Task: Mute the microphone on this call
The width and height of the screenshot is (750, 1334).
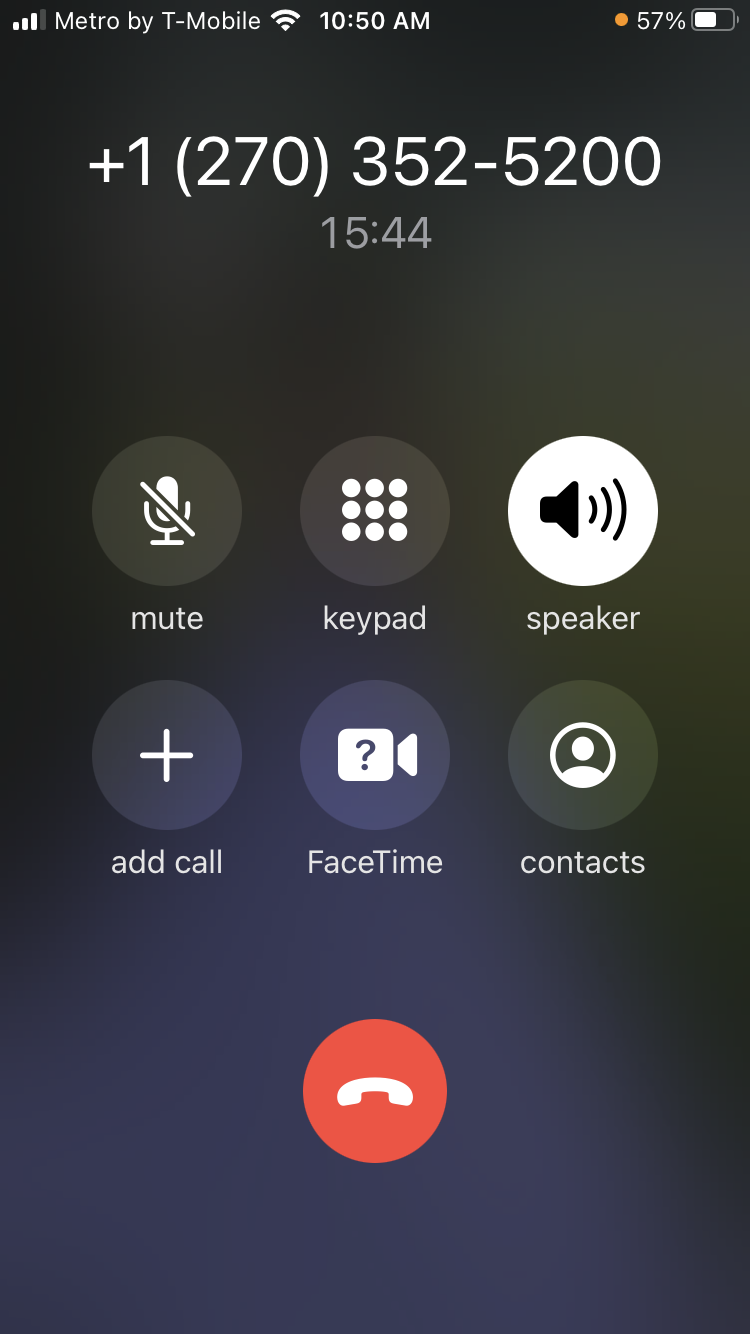Action: click(x=167, y=511)
